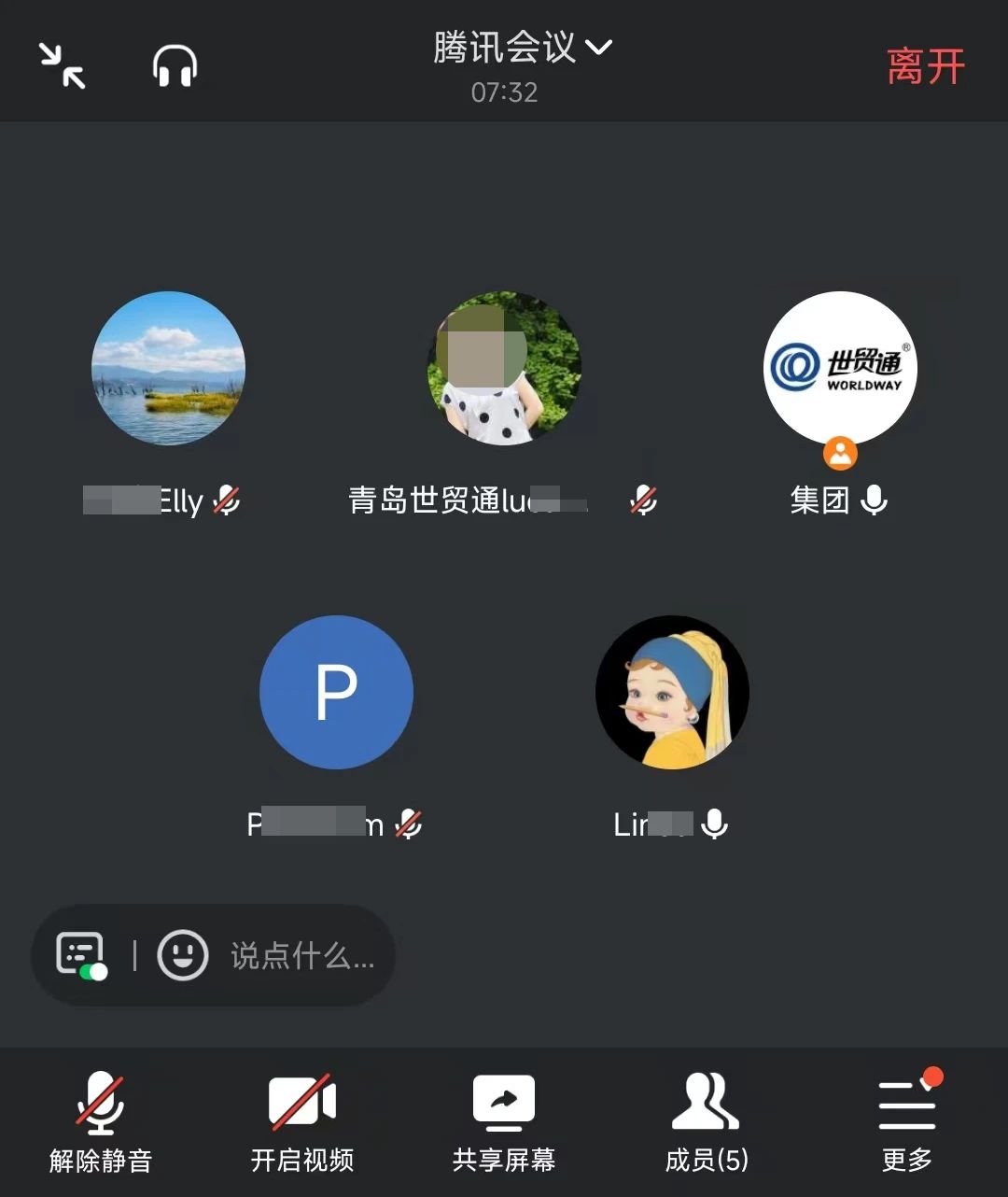Select the 集团 participant avatar
This screenshot has width=1008, height=1197.
840,368
